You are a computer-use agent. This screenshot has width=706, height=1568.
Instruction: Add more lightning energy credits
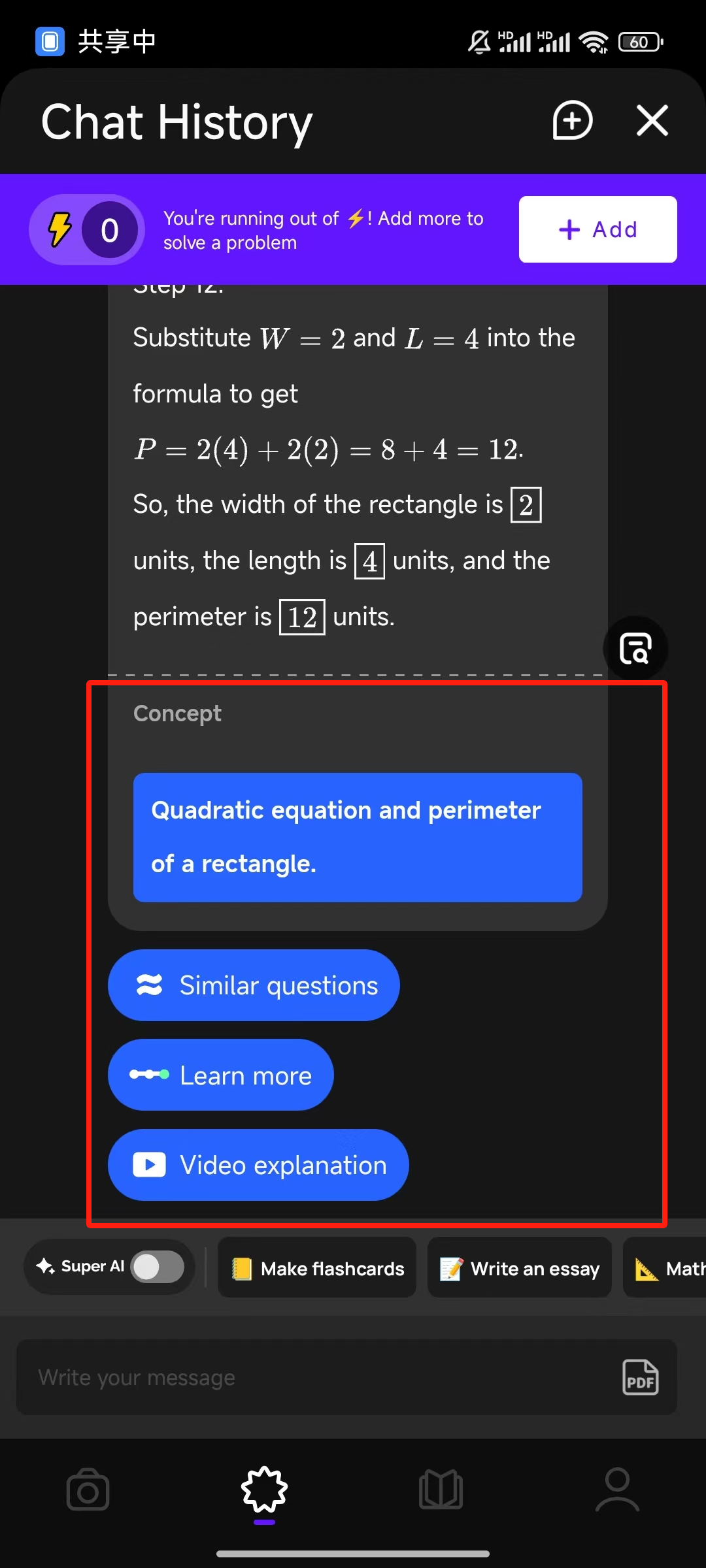coord(597,229)
